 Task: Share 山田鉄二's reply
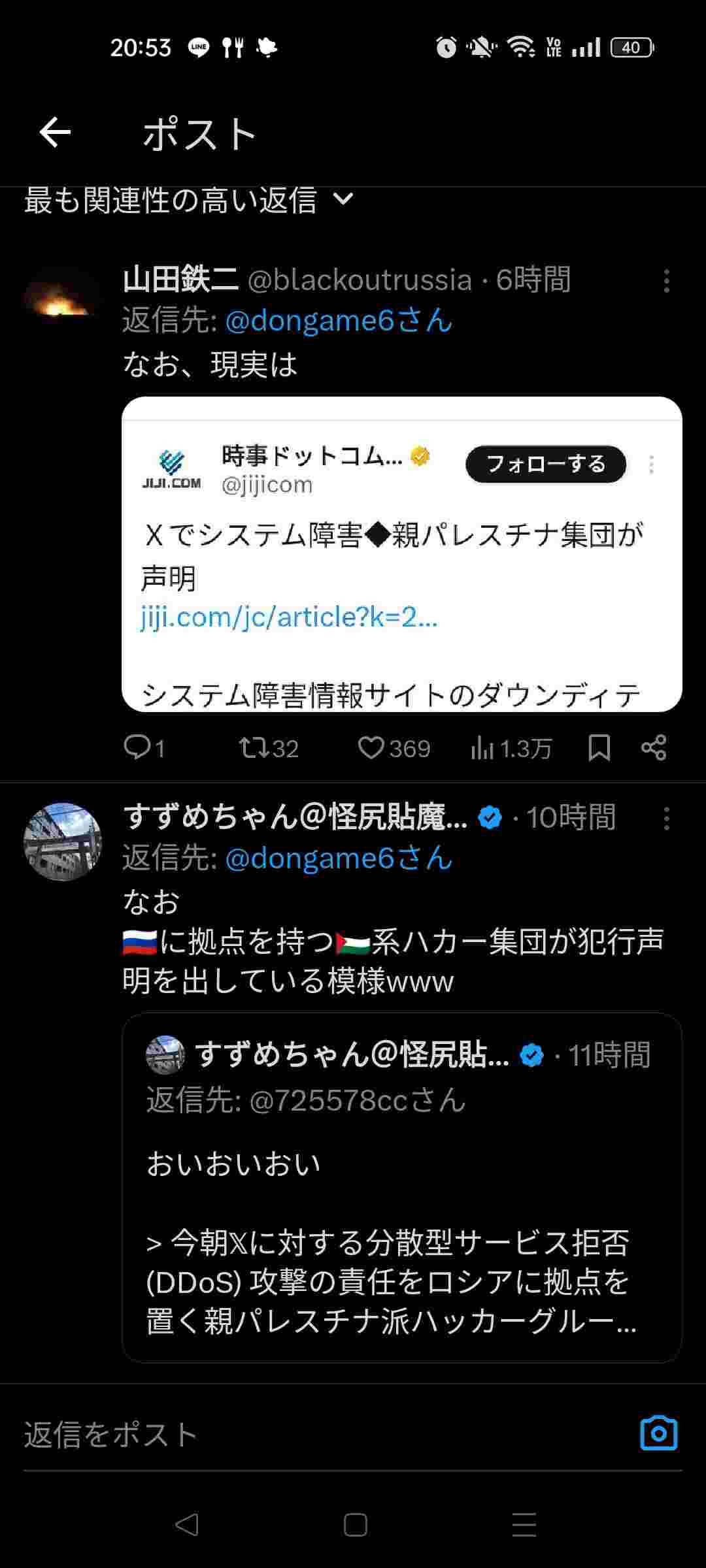click(654, 747)
